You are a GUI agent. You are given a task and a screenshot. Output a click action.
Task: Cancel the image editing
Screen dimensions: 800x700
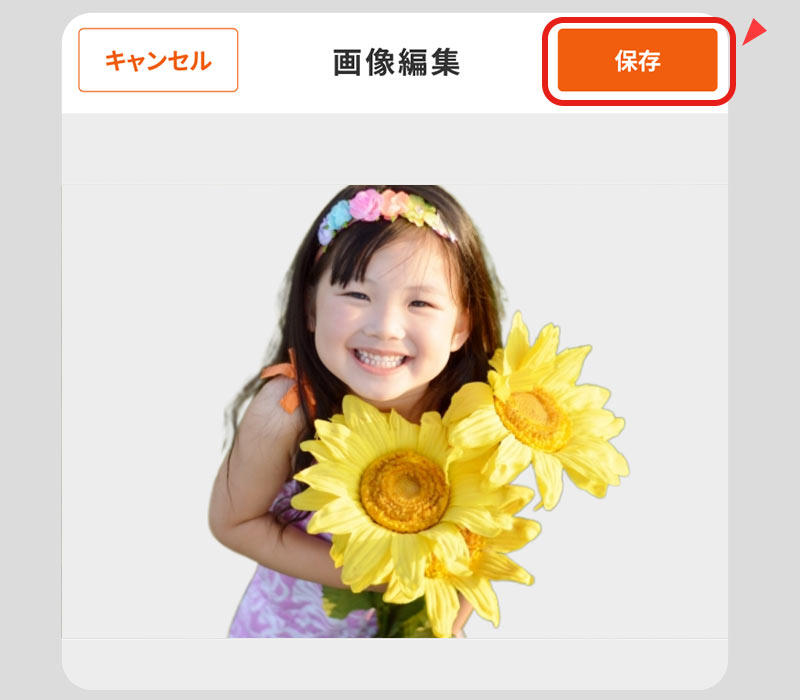click(x=158, y=60)
